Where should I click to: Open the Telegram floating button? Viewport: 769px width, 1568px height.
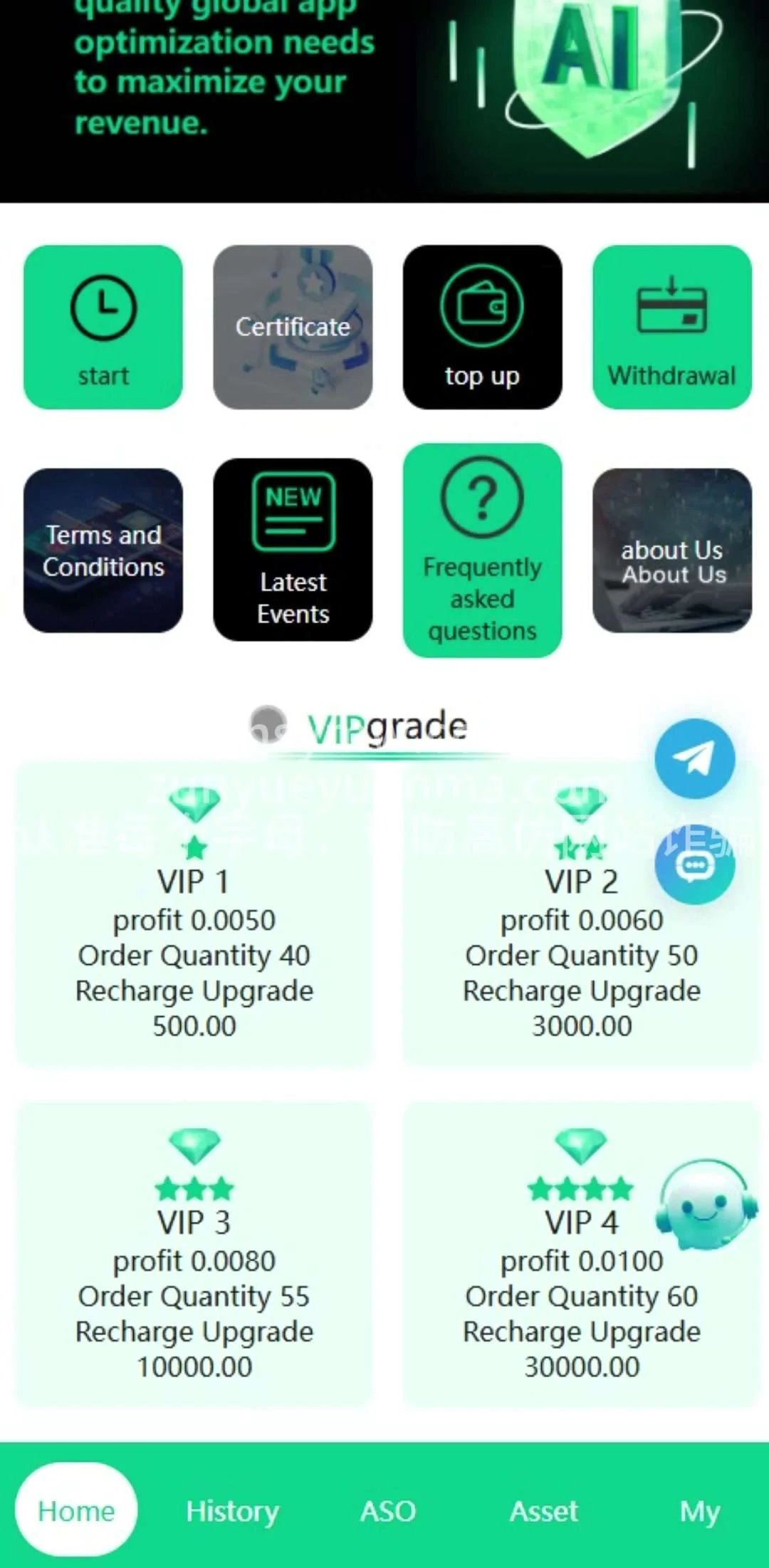tap(694, 758)
